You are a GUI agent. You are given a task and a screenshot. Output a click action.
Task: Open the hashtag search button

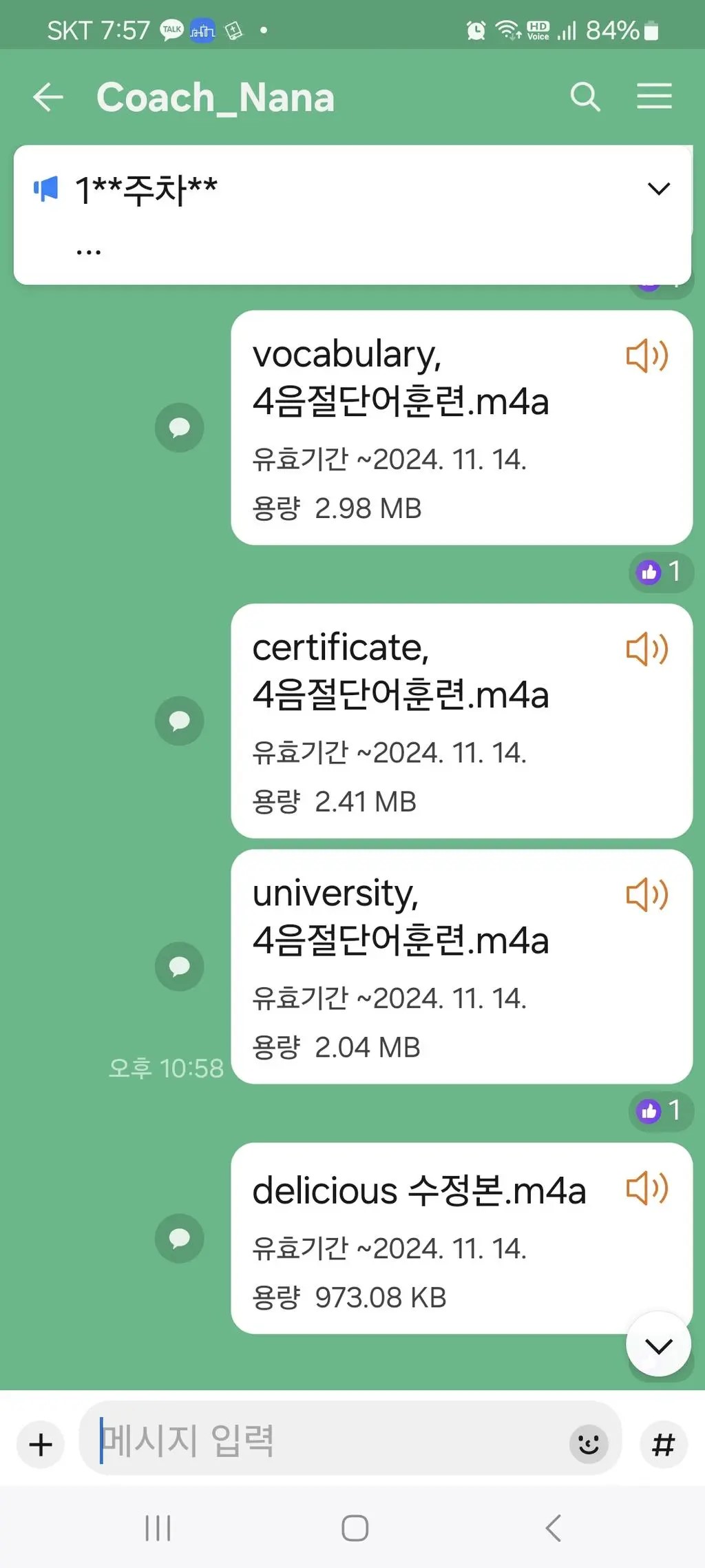pyautogui.click(x=663, y=1444)
